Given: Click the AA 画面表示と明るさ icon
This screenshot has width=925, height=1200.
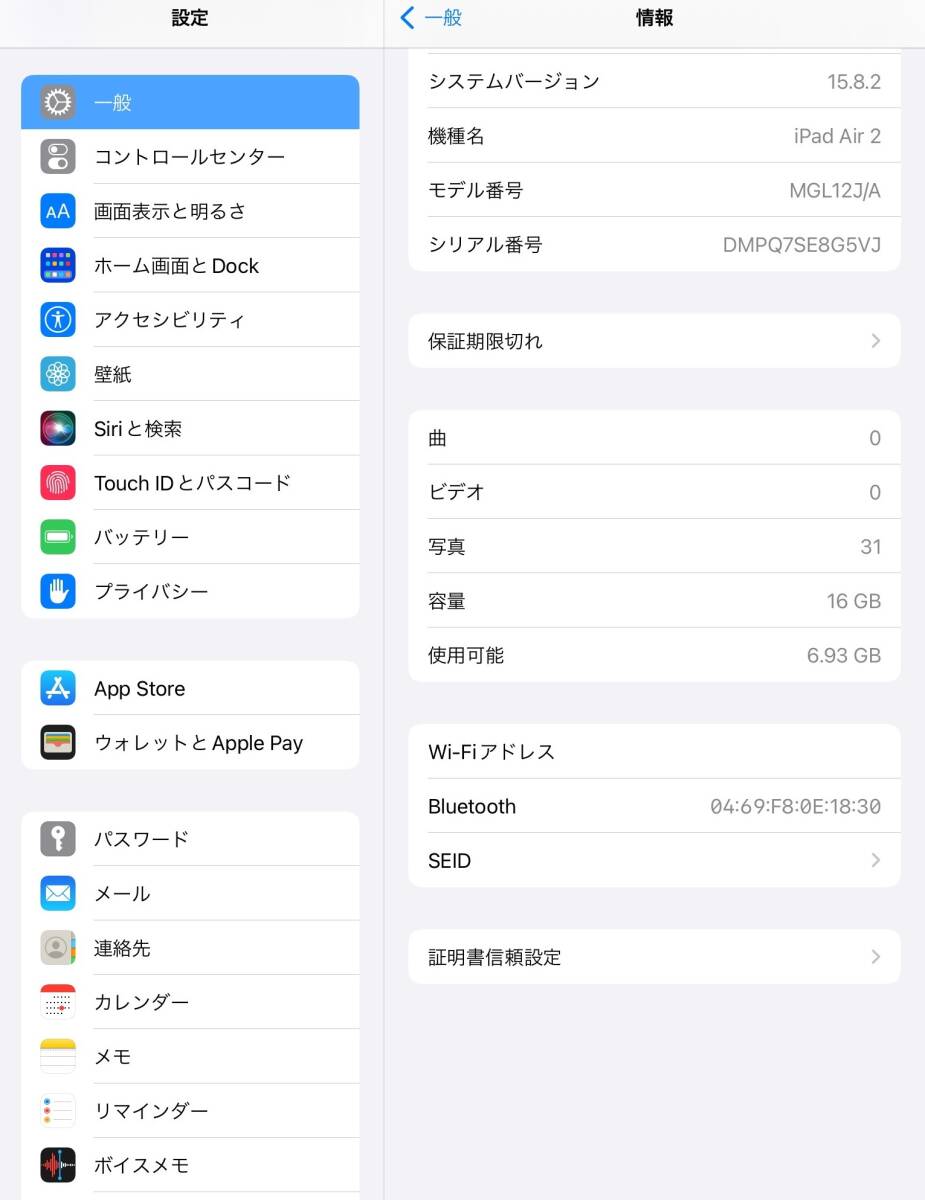Looking at the screenshot, I should click(57, 210).
